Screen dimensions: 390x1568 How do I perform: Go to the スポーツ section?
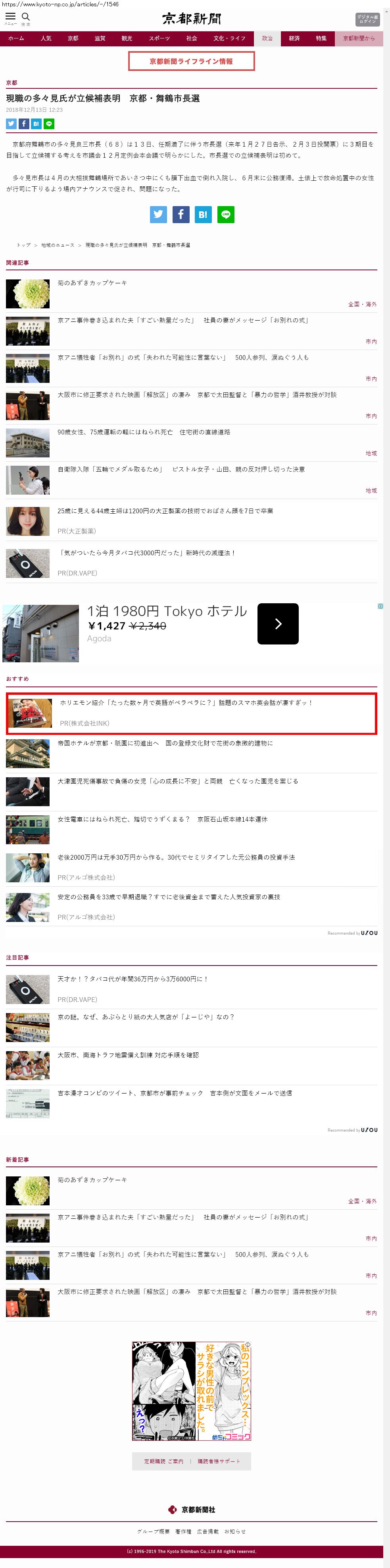coord(159,38)
